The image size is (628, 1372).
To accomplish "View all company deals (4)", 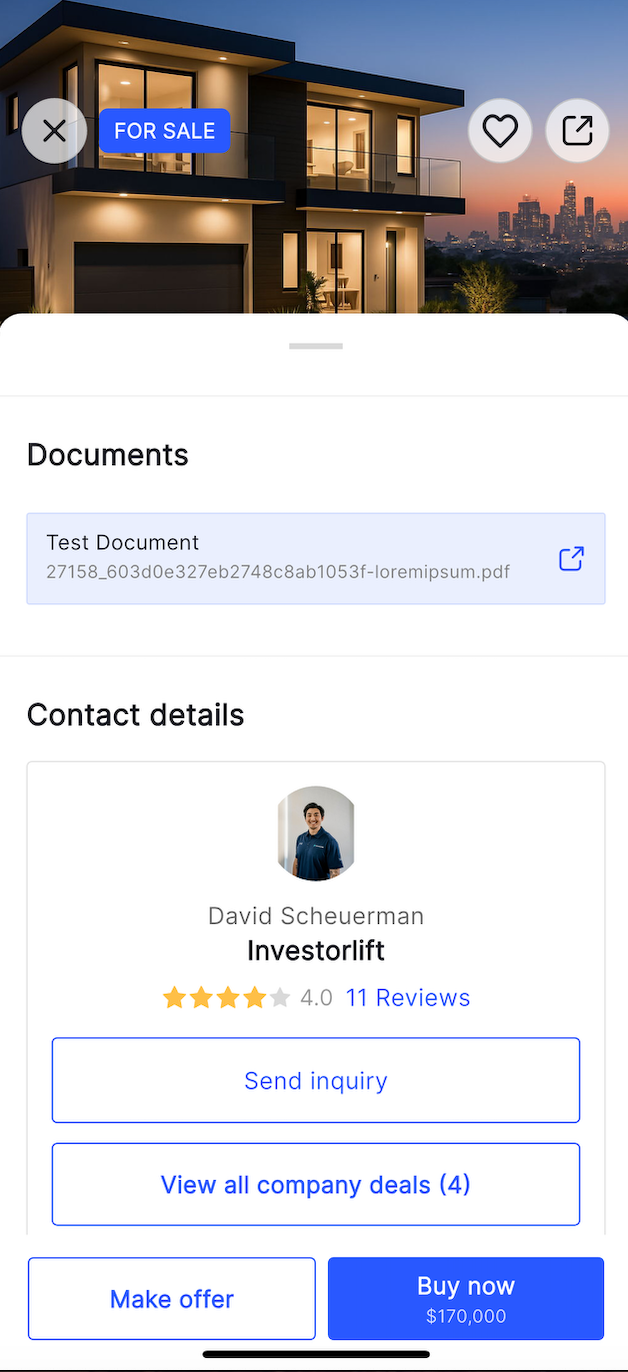I will [x=316, y=1185].
